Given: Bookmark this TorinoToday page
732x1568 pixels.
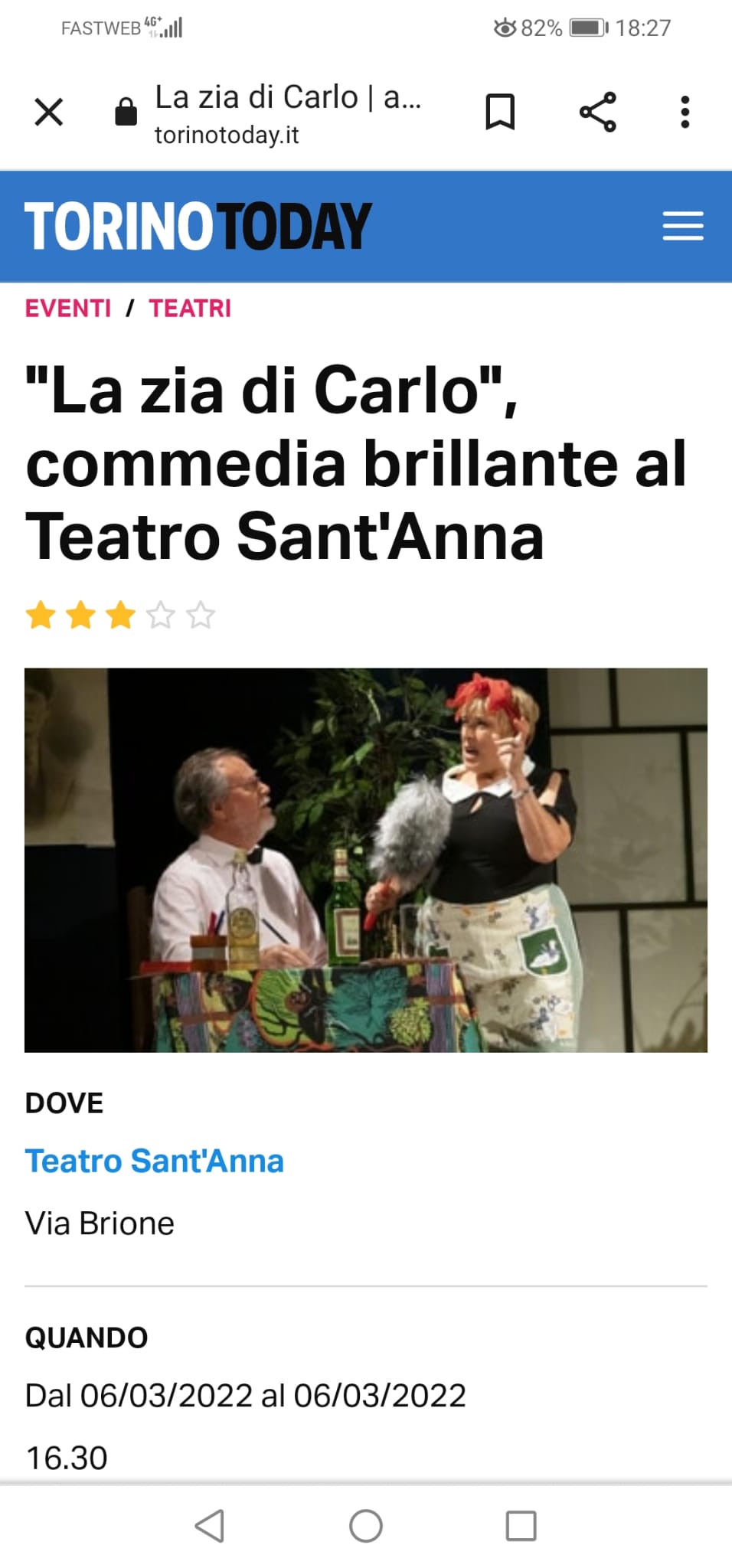Looking at the screenshot, I should coord(500,113).
